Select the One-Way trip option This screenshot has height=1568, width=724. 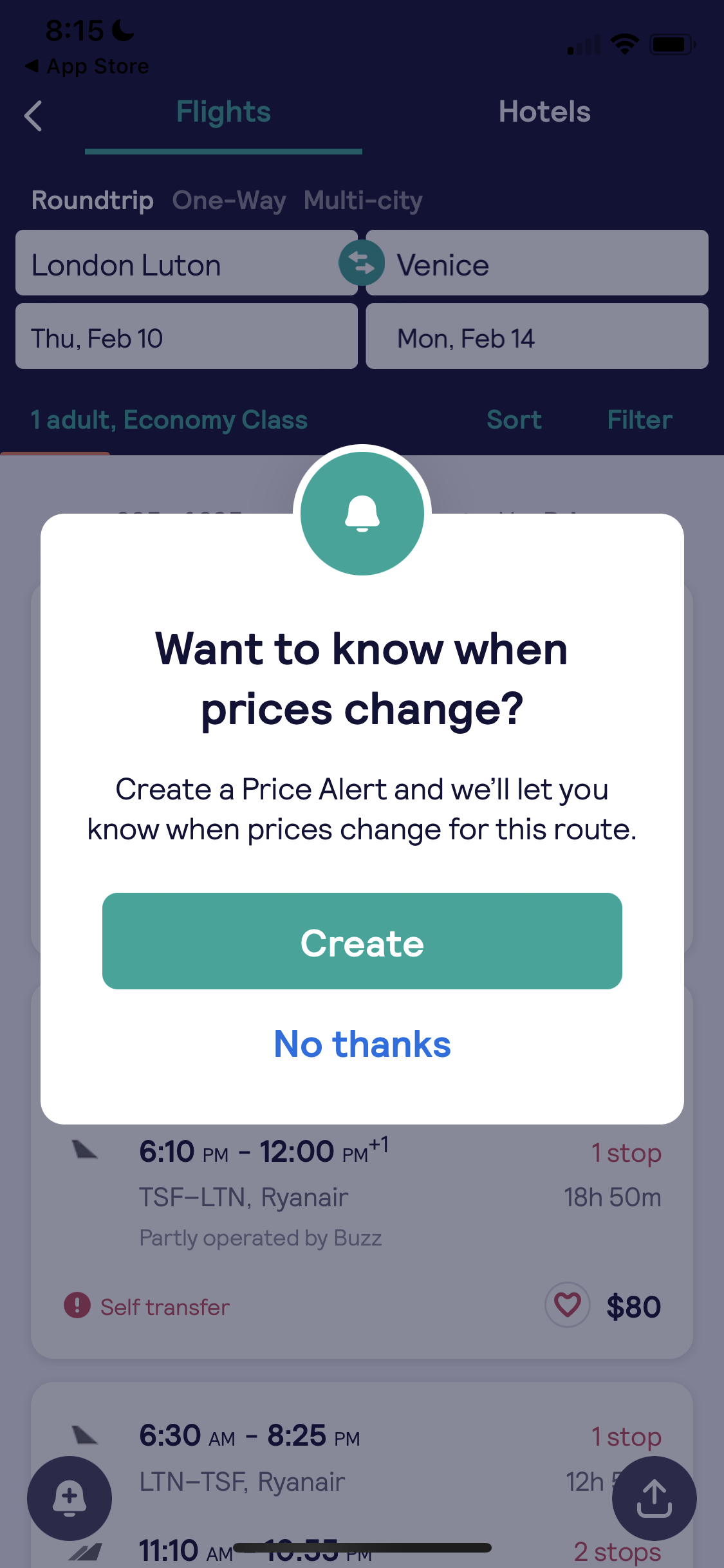pyautogui.click(x=228, y=200)
